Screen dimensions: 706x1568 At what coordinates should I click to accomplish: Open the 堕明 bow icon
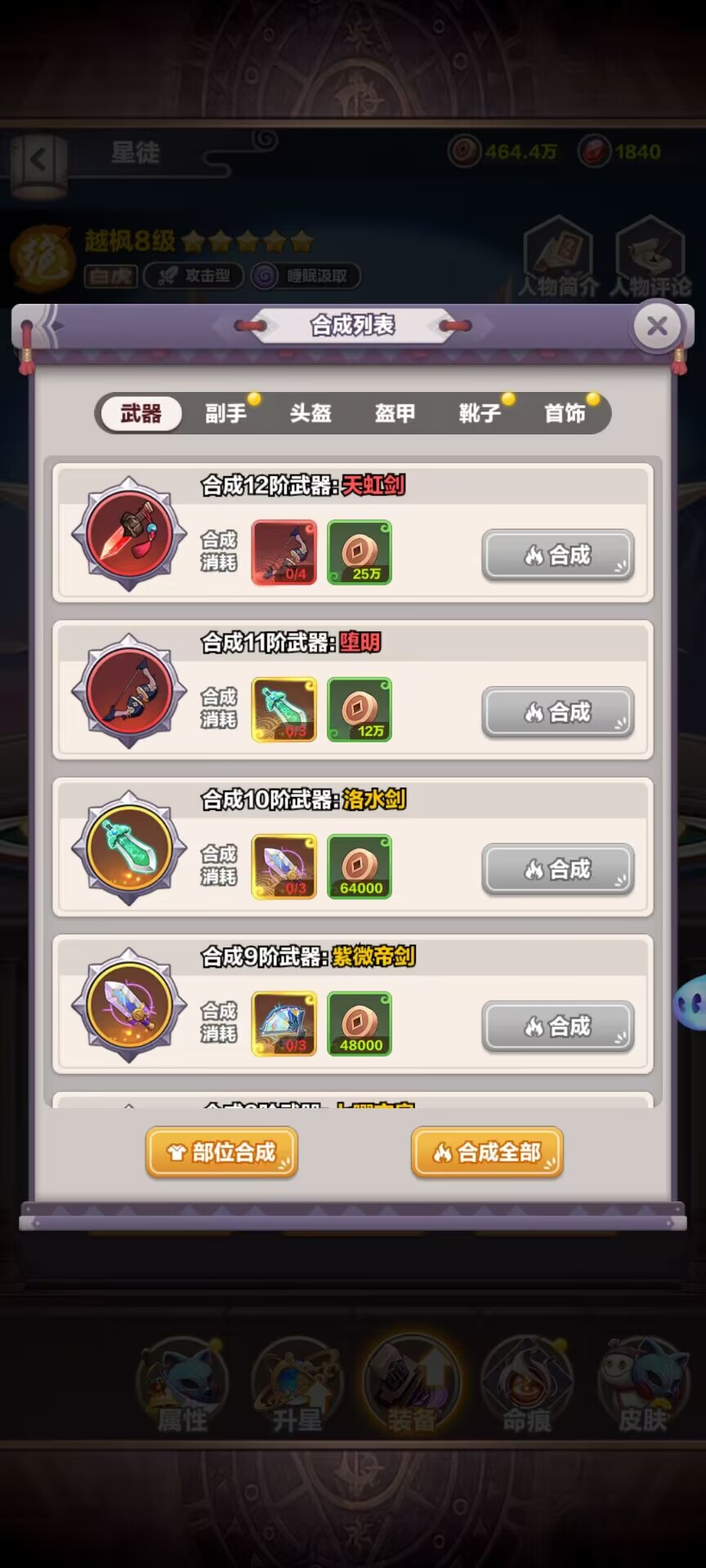click(x=129, y=691)
